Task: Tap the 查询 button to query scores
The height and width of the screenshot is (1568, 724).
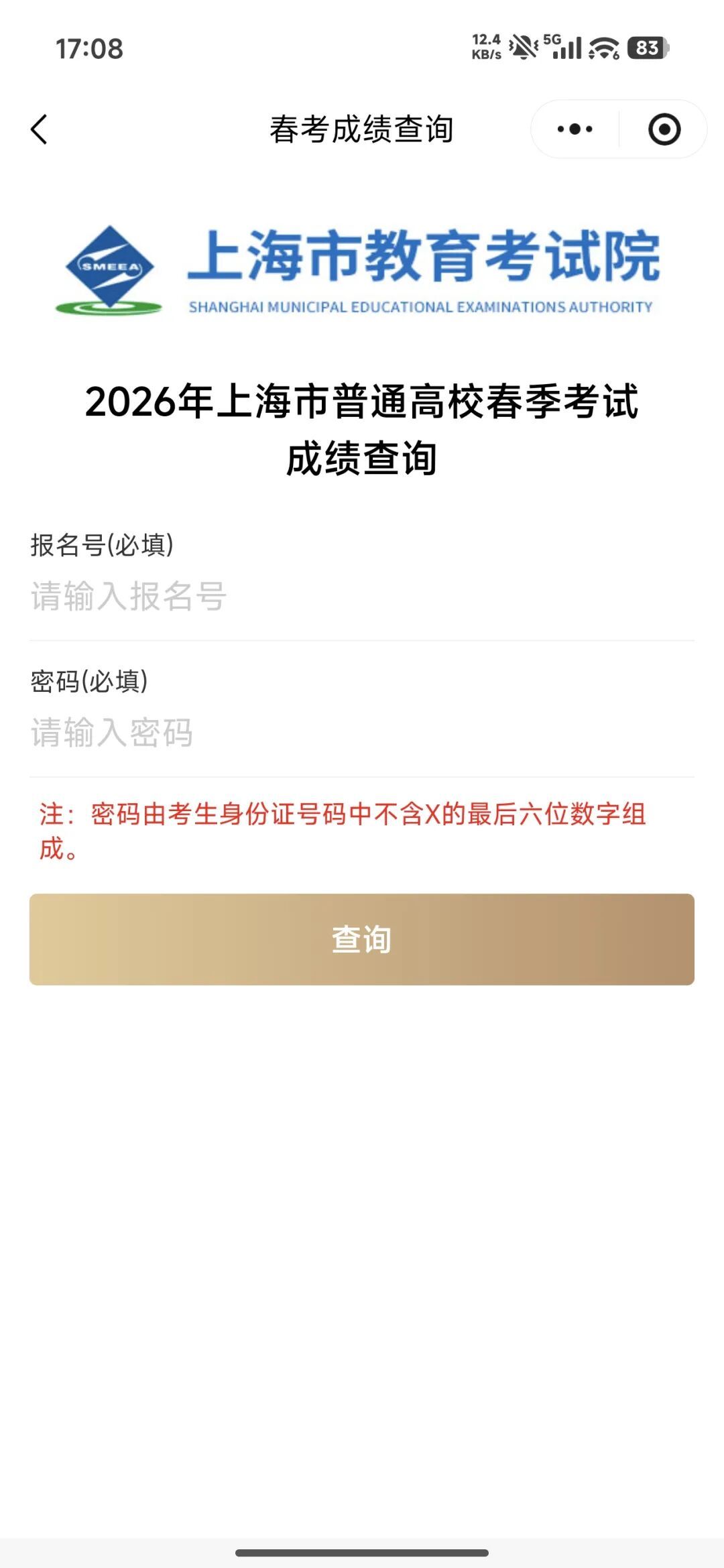Action: pyautogui.click(x=362, y=939)
